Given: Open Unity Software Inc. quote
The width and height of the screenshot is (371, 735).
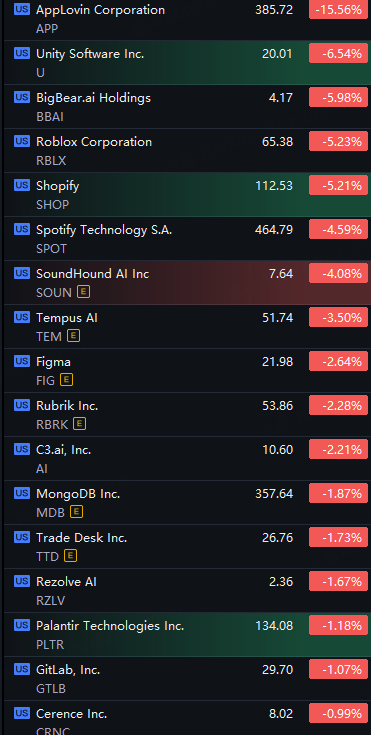Looking at the screenshot, I should pyautogui.click(x=187, y=62).
